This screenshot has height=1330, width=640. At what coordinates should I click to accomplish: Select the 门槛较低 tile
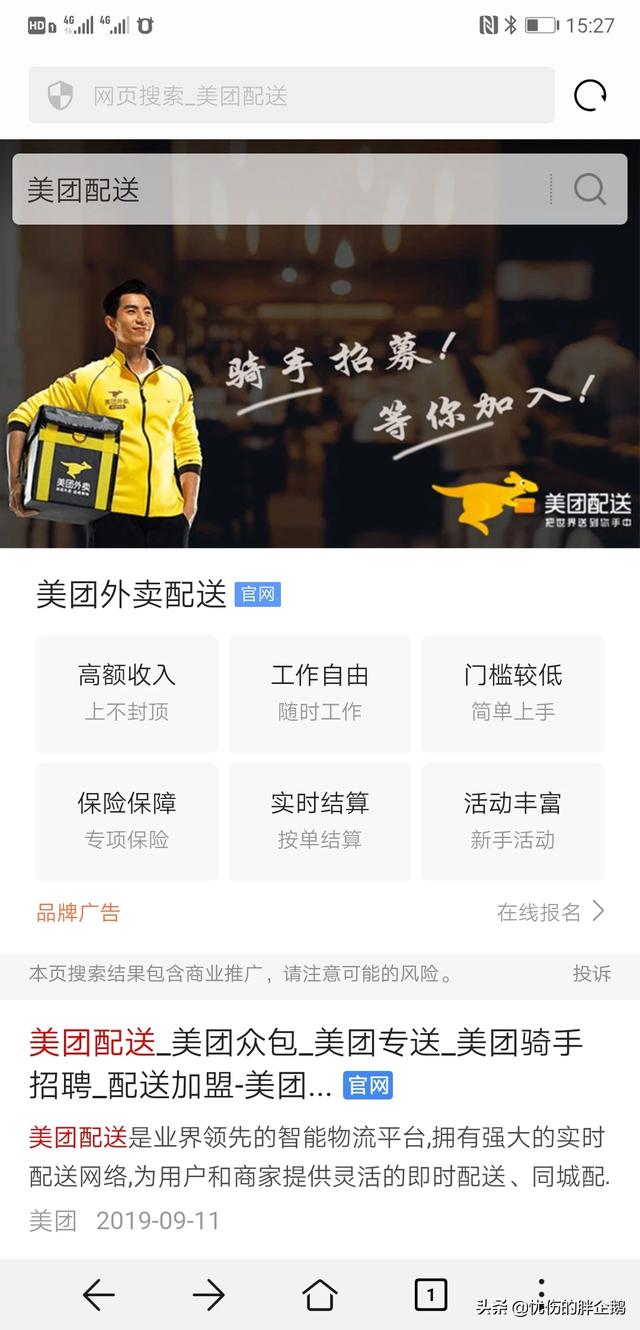512,693
